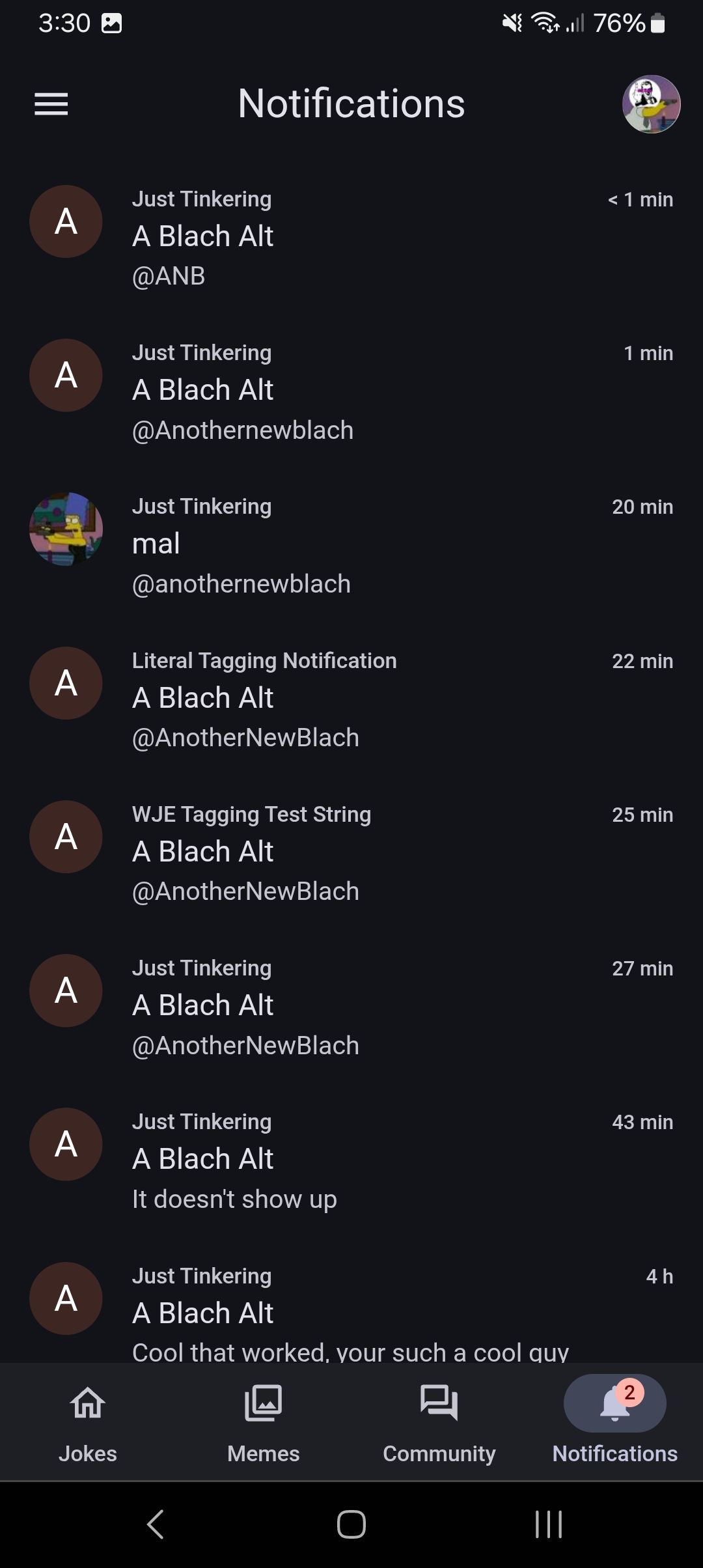Open the "Cool that worked" notification

[x=351, y=1311]
